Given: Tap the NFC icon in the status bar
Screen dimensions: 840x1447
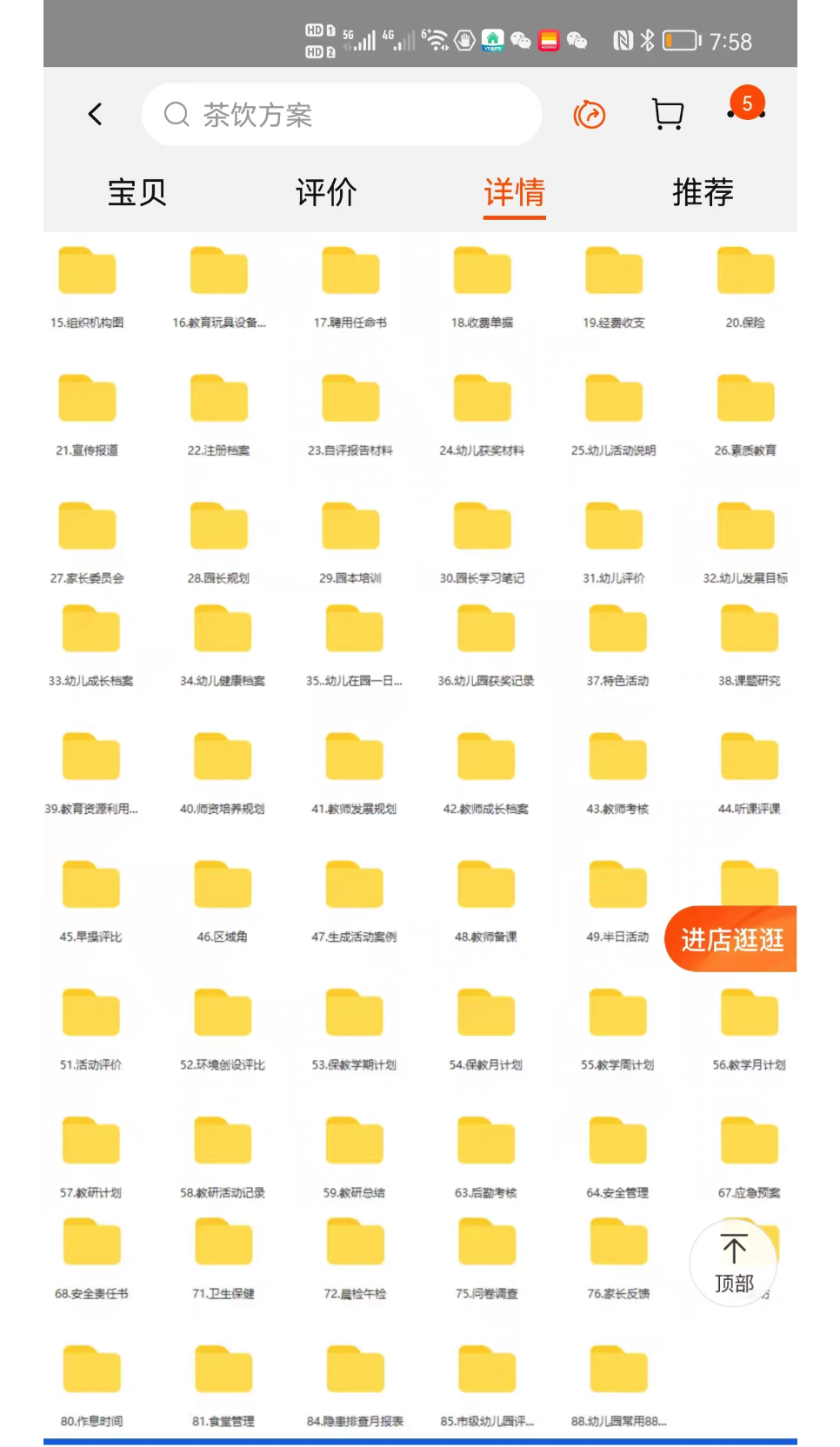Looking at the screenshot, I should 623,40.
